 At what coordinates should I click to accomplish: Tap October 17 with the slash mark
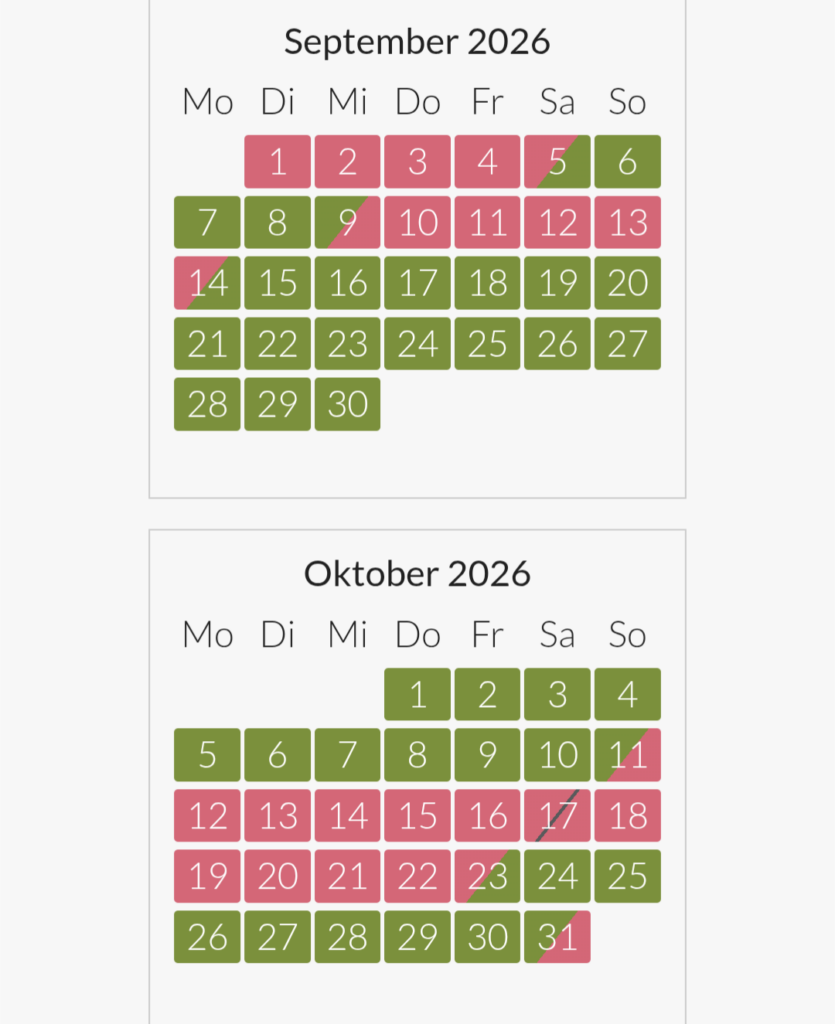click(558, 816)
